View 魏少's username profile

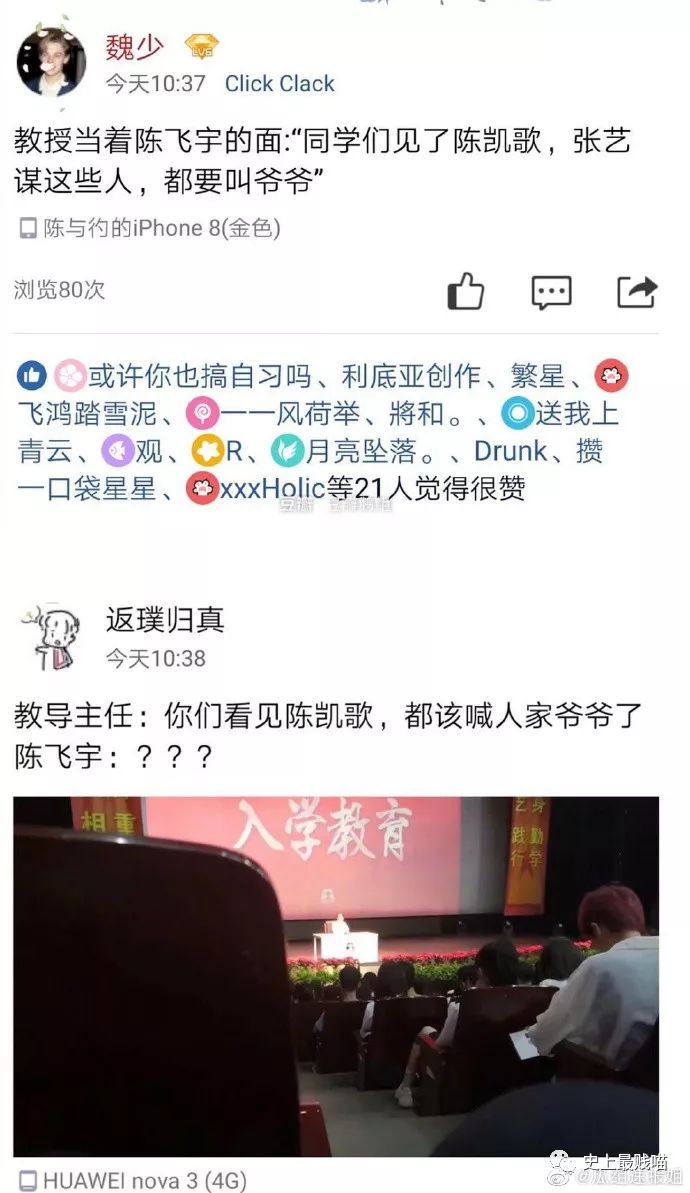pyautogui.click(x=135, y=46)
